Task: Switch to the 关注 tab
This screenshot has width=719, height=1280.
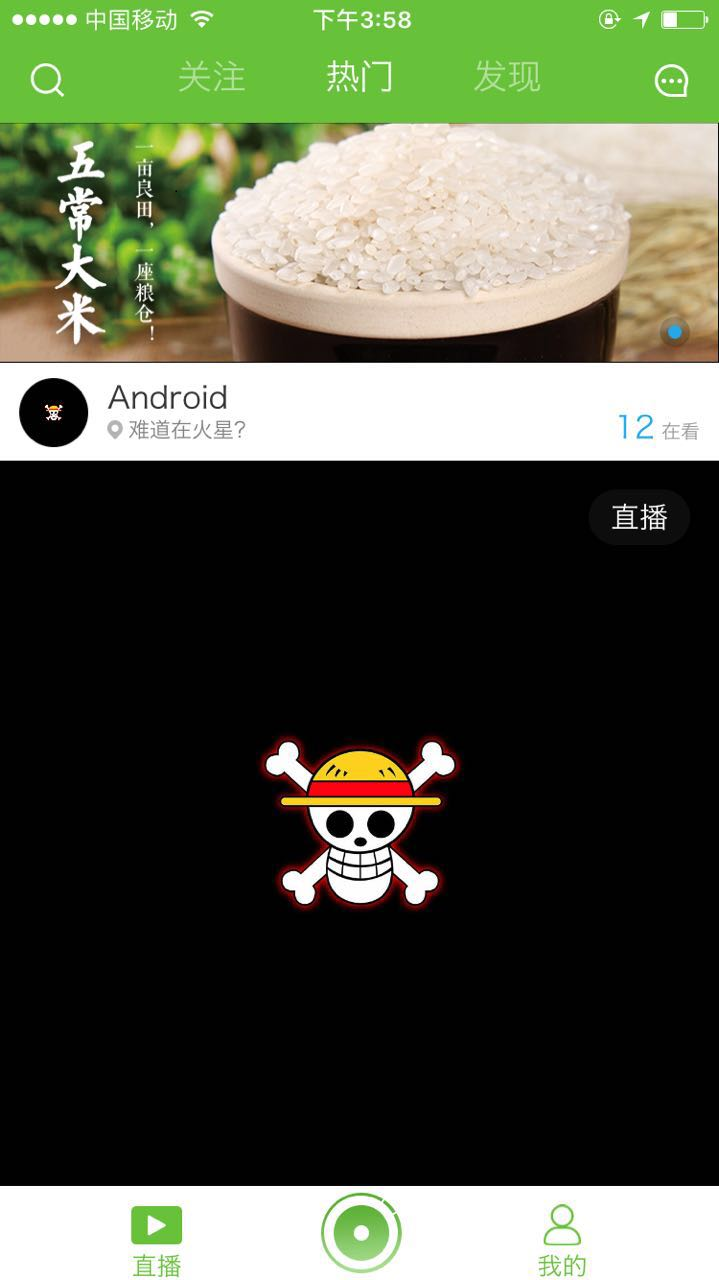Action: click(x=211, y=77)
